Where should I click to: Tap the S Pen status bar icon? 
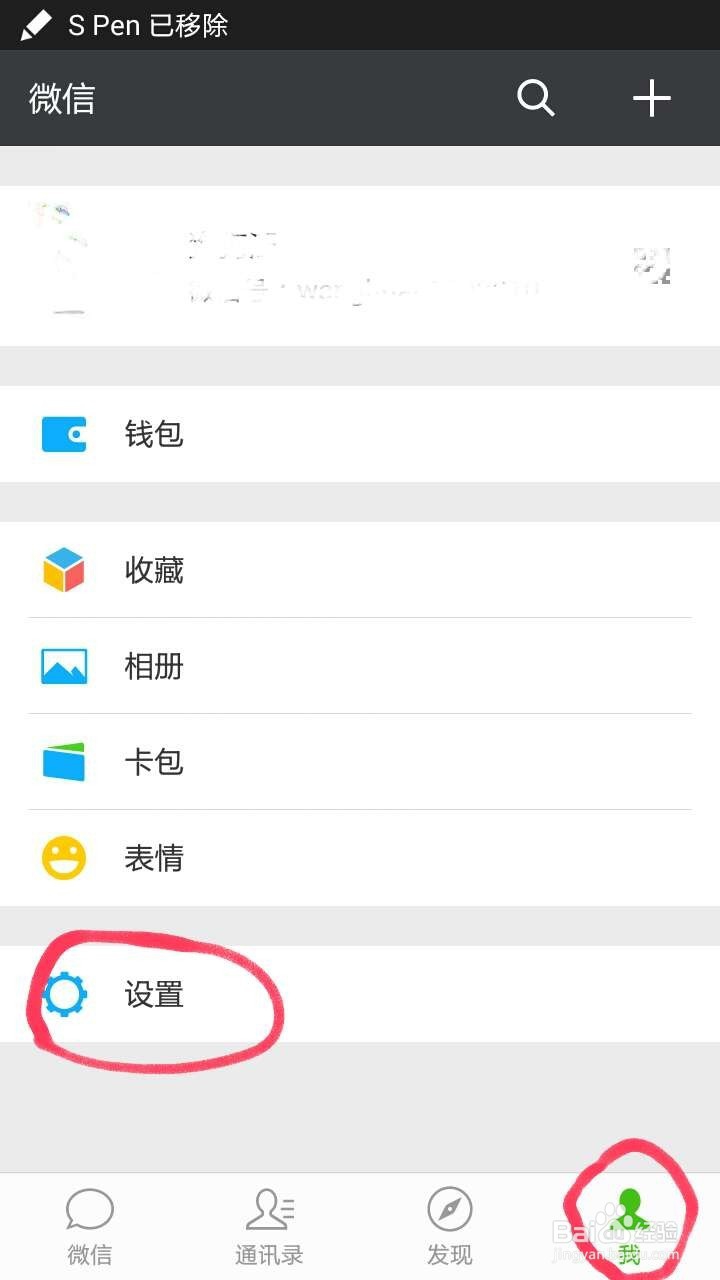tap(35, 25)
